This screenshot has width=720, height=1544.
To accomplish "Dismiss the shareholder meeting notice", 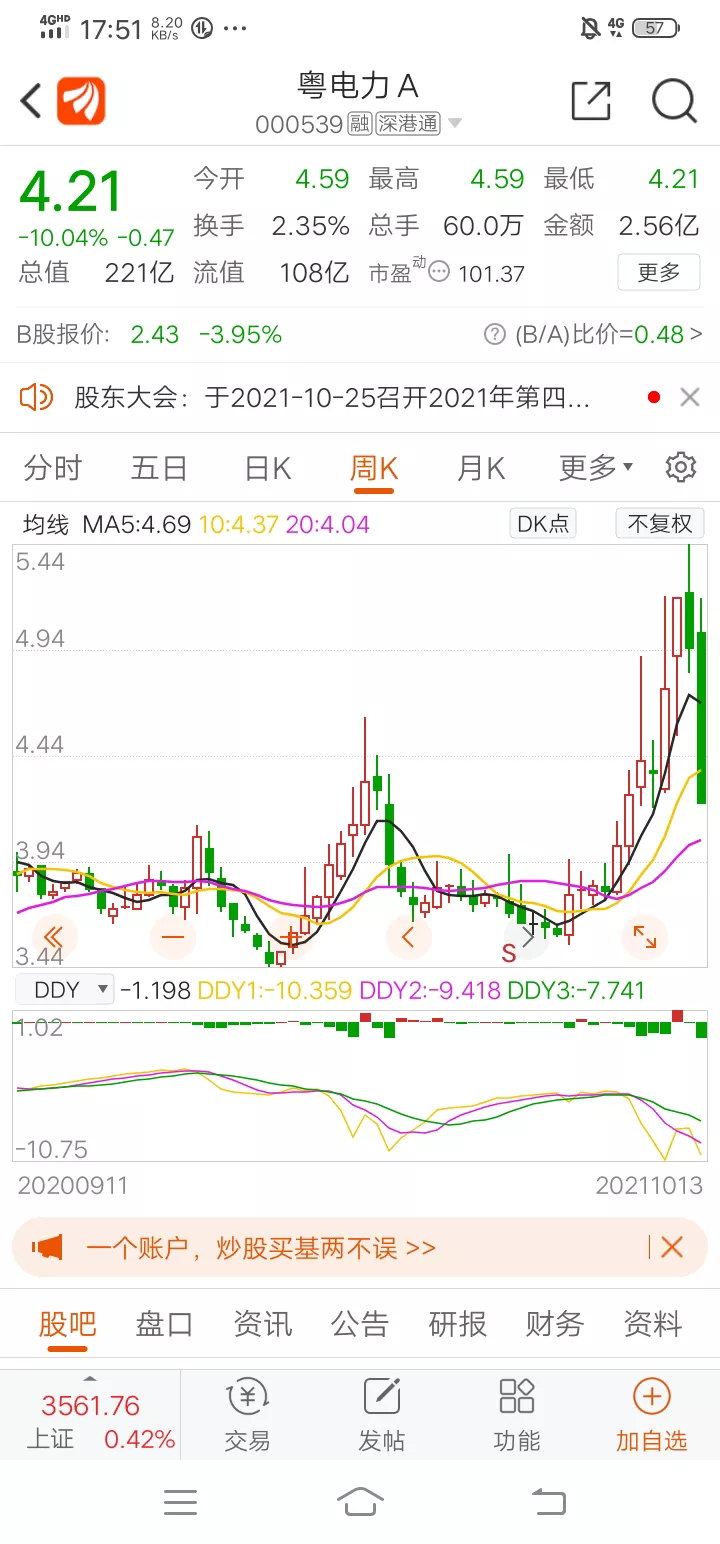I will 689,398.
